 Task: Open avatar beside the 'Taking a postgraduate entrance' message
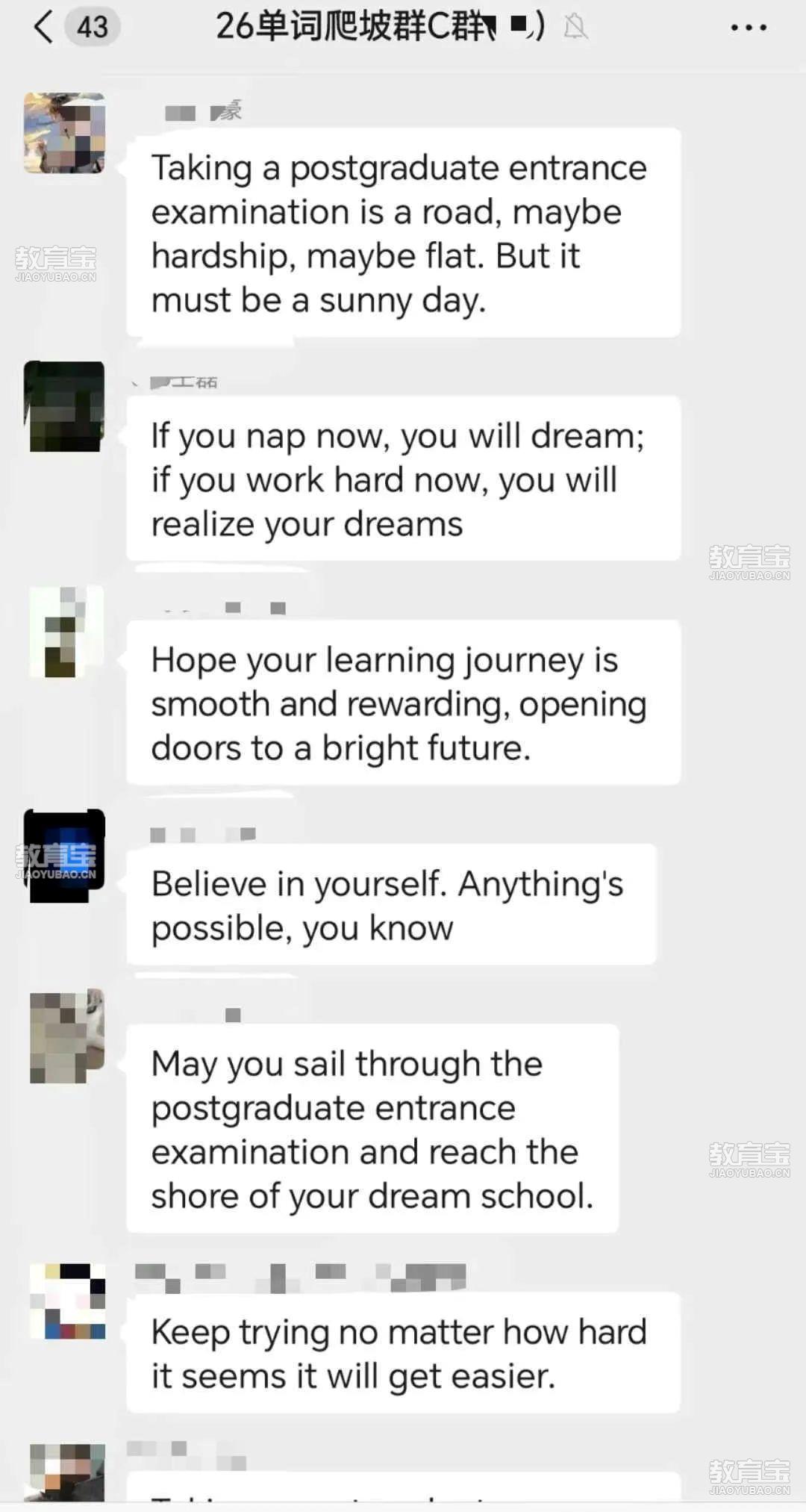[x=65, y=133]
